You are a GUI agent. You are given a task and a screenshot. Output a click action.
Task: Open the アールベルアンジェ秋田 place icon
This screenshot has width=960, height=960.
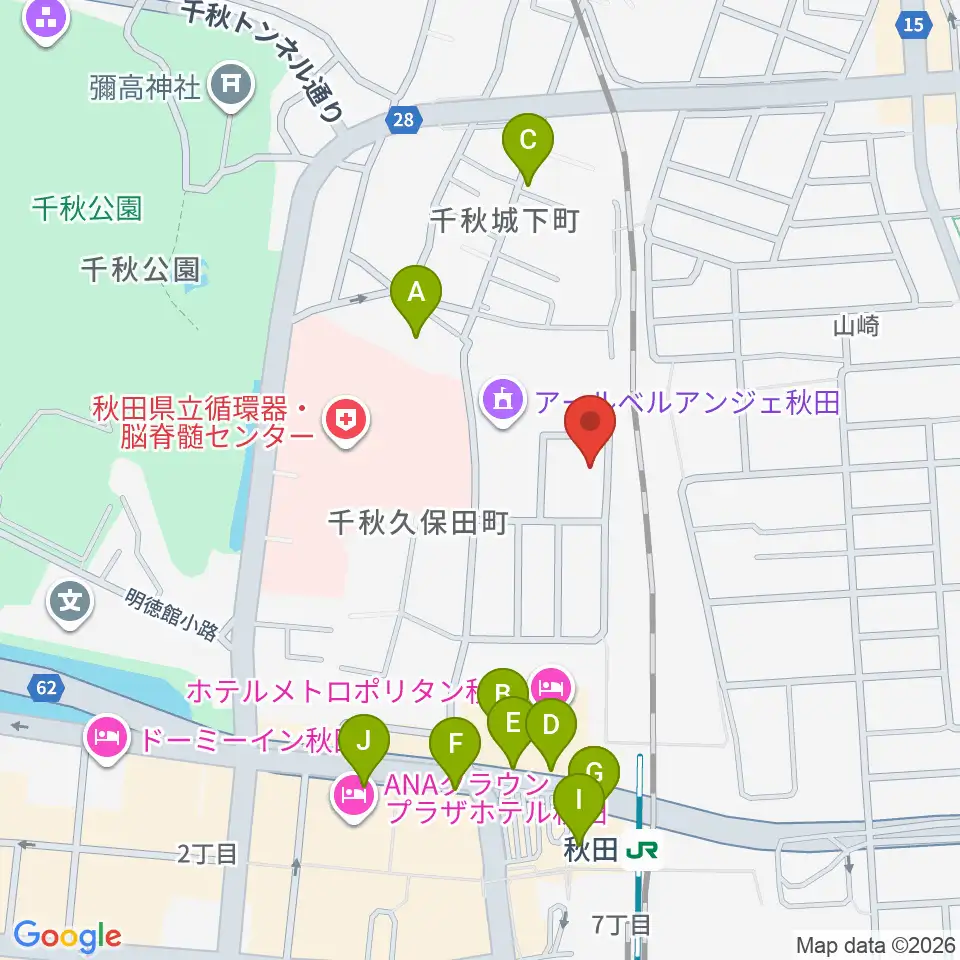[503, 400]
